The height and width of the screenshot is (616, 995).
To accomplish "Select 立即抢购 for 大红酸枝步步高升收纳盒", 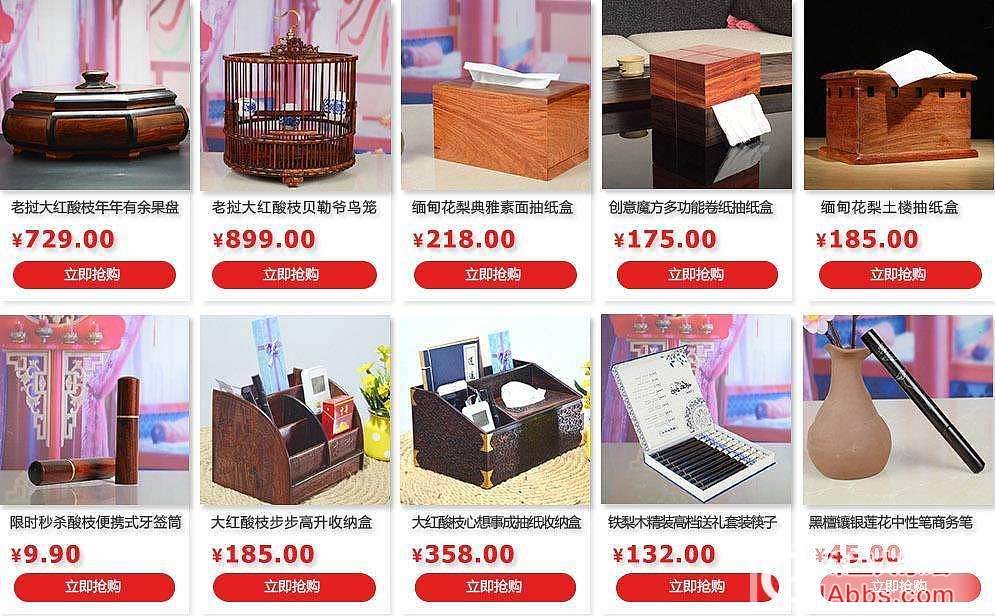I will (x=294, y=587).
